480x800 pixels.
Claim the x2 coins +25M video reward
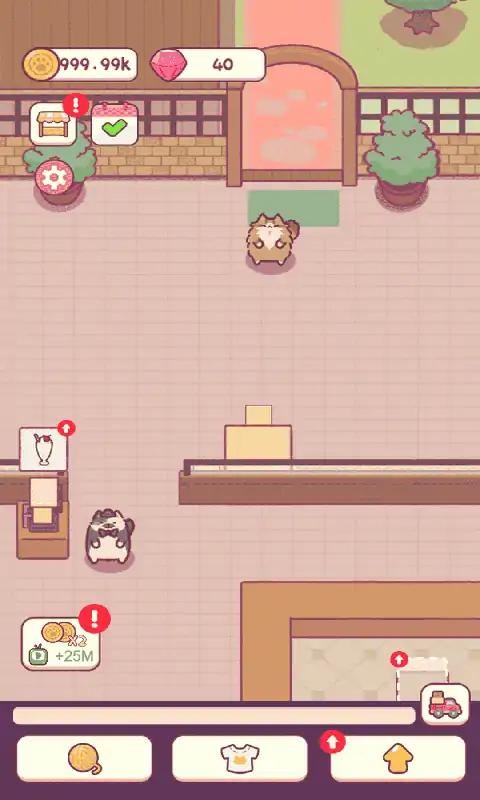point(61,644)
